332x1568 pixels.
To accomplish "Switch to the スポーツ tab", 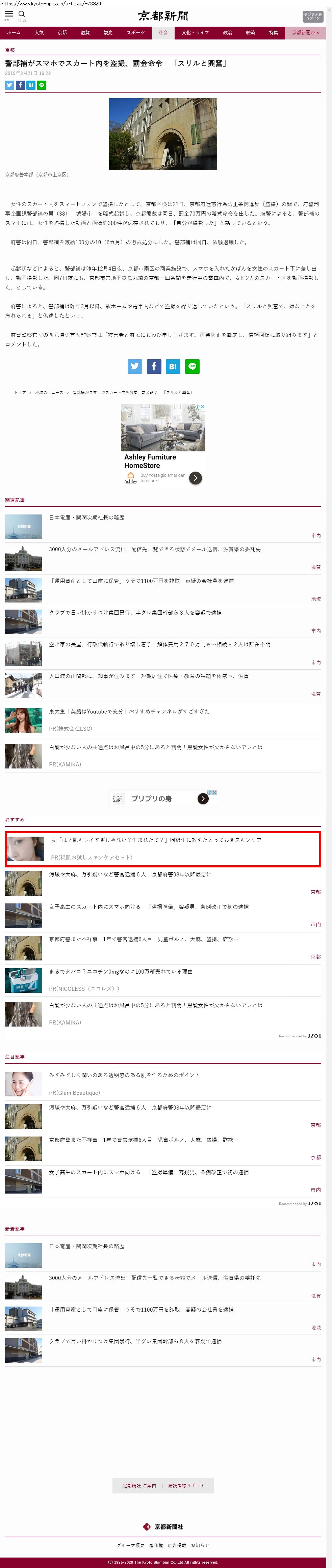I will [136, 33].
